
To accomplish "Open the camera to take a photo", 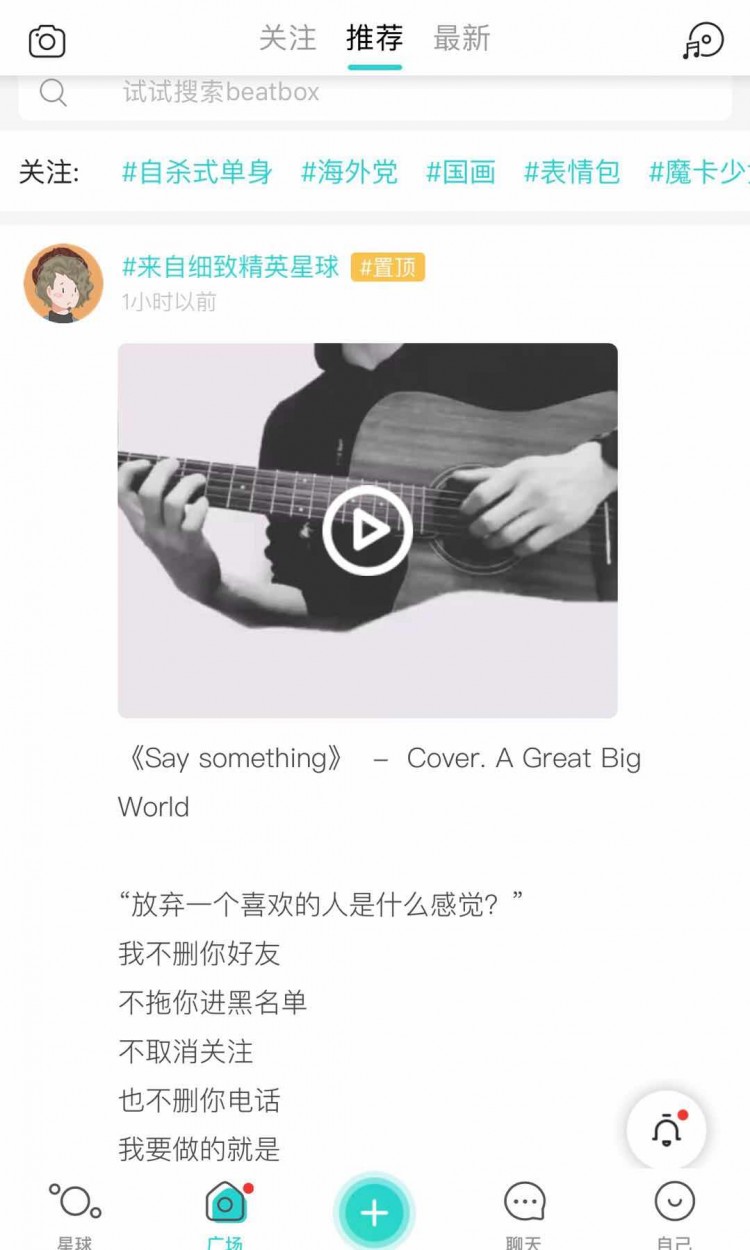I will pyautogui.click(x=46, y=39).
